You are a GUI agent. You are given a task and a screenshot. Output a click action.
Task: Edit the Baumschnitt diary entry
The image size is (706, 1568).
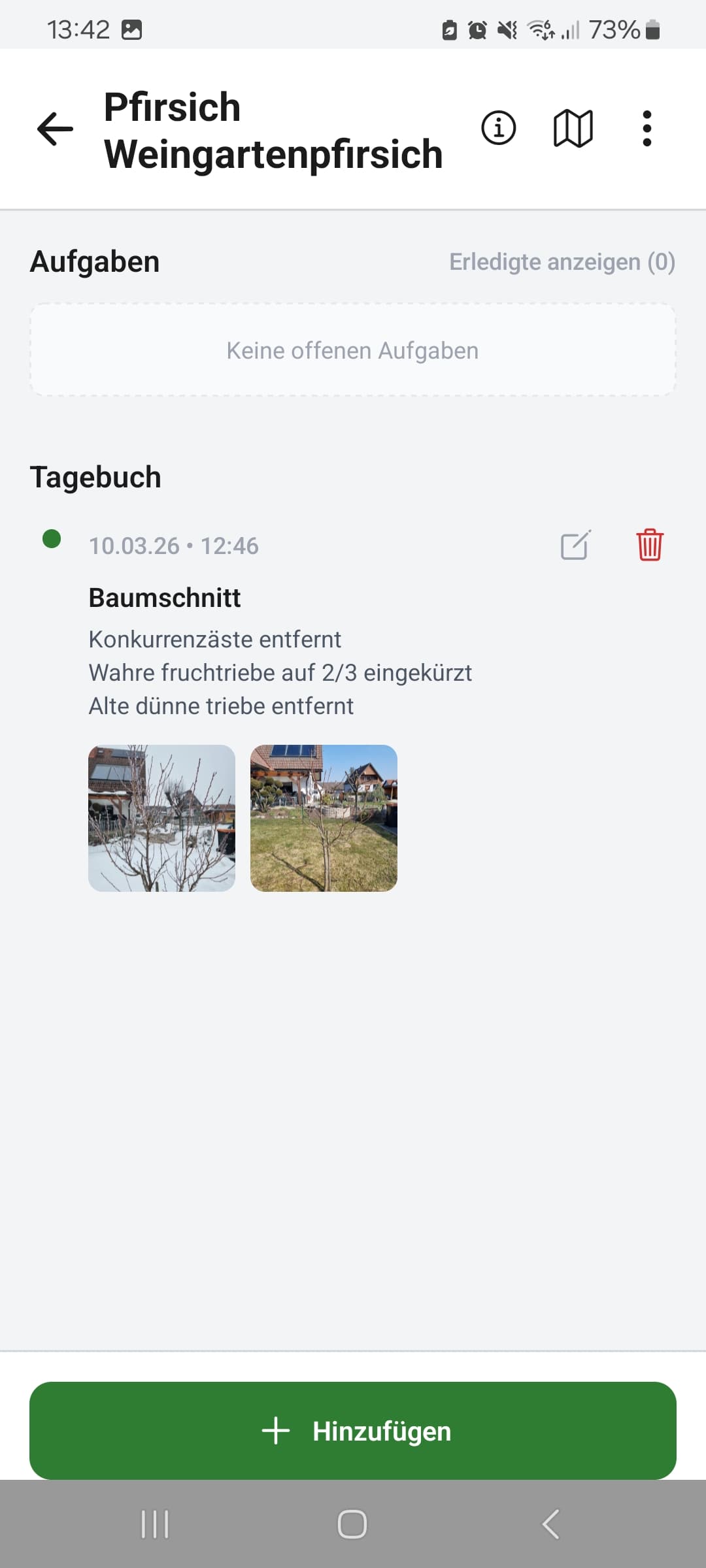point(576,546)
